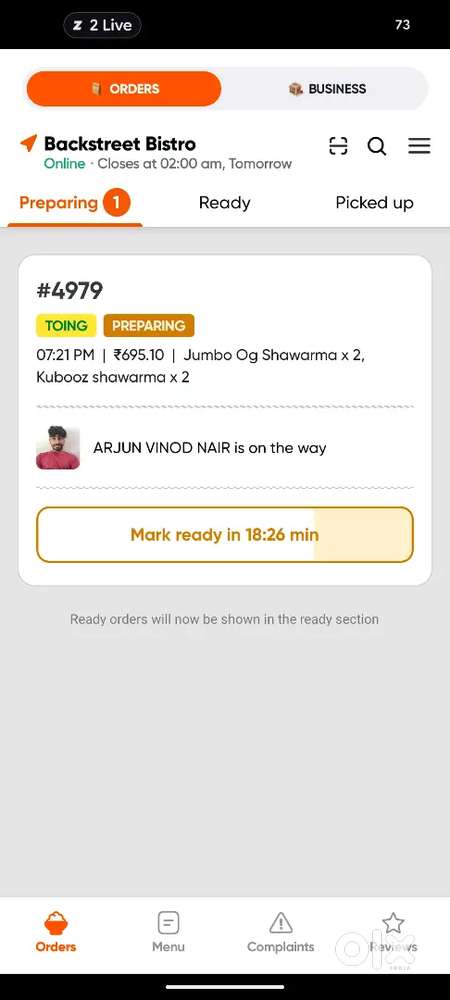The height and width of the screenshot is (1000, 450).
Task: Select the Preparing tab
Action: (75, 203)
